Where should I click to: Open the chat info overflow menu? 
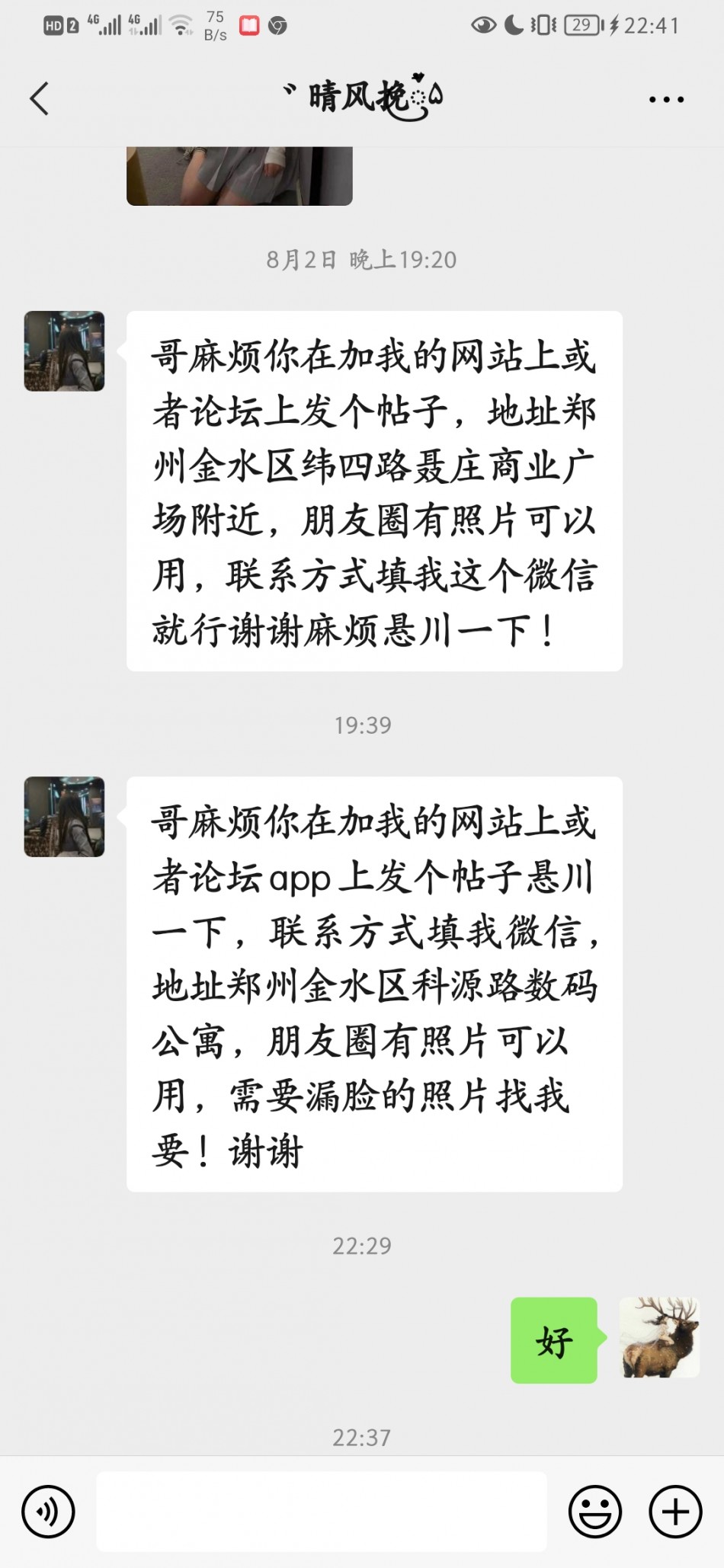(x=666, y=100)
